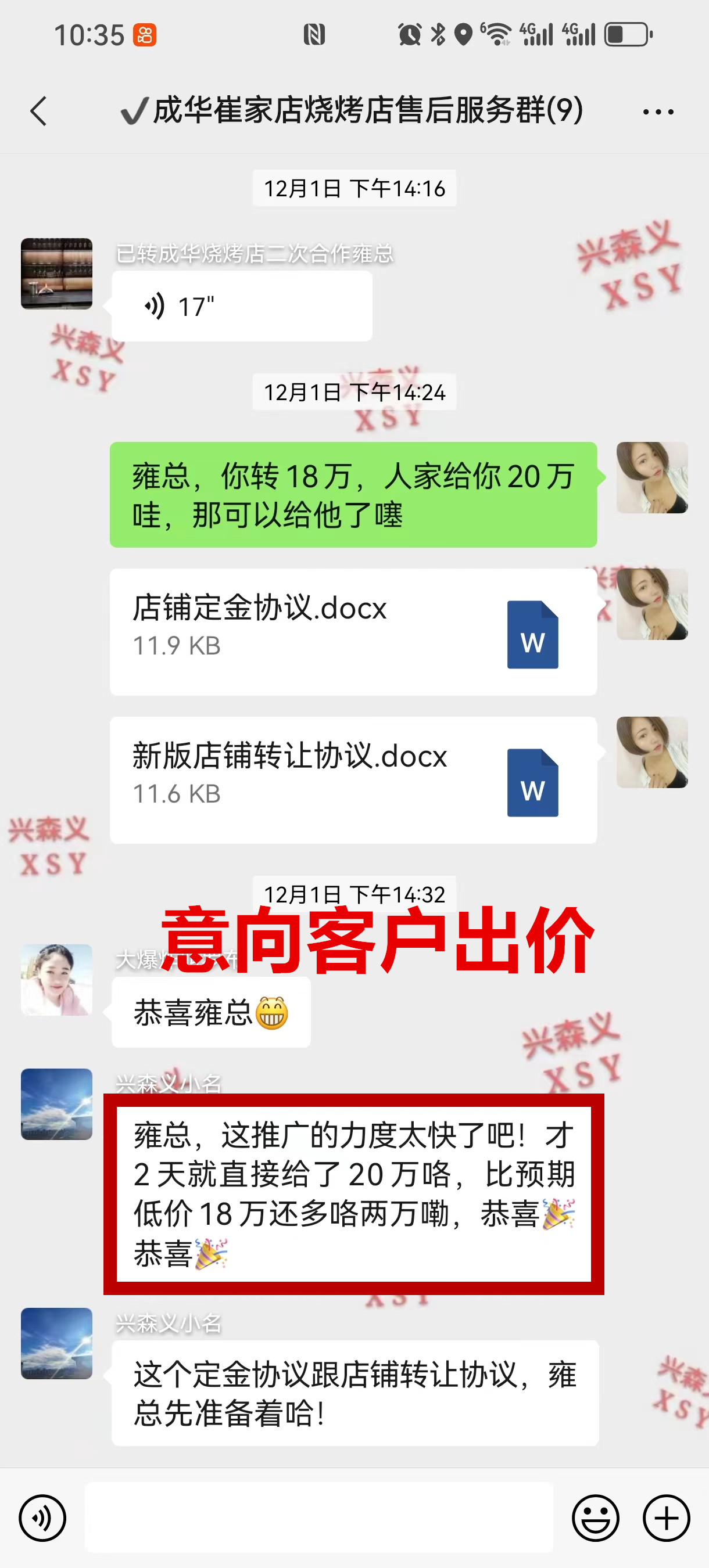Open the emoji picker
Screen dimensions: 709x1568
(x=595, y=1517)
